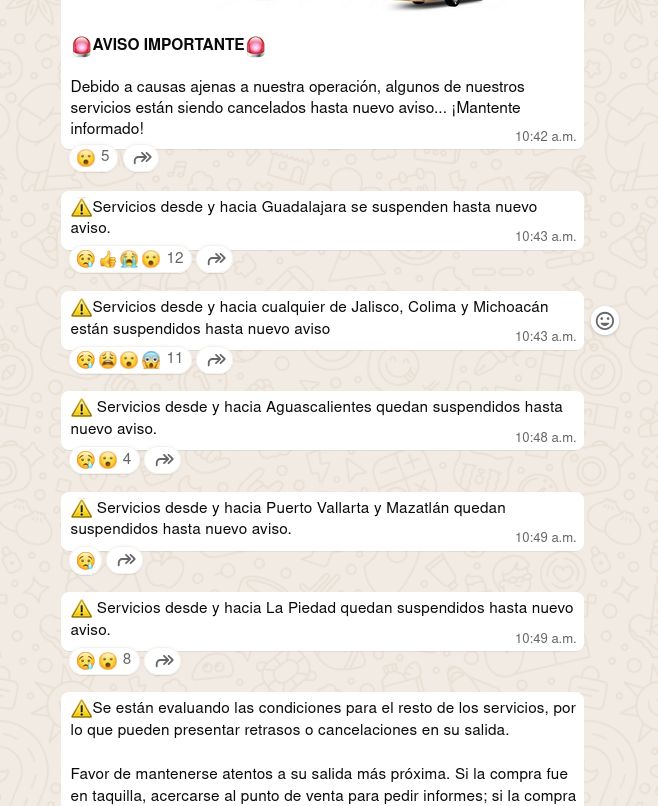Forward the Puerto Vallarta y Mazatlán message

coord(126,560)
